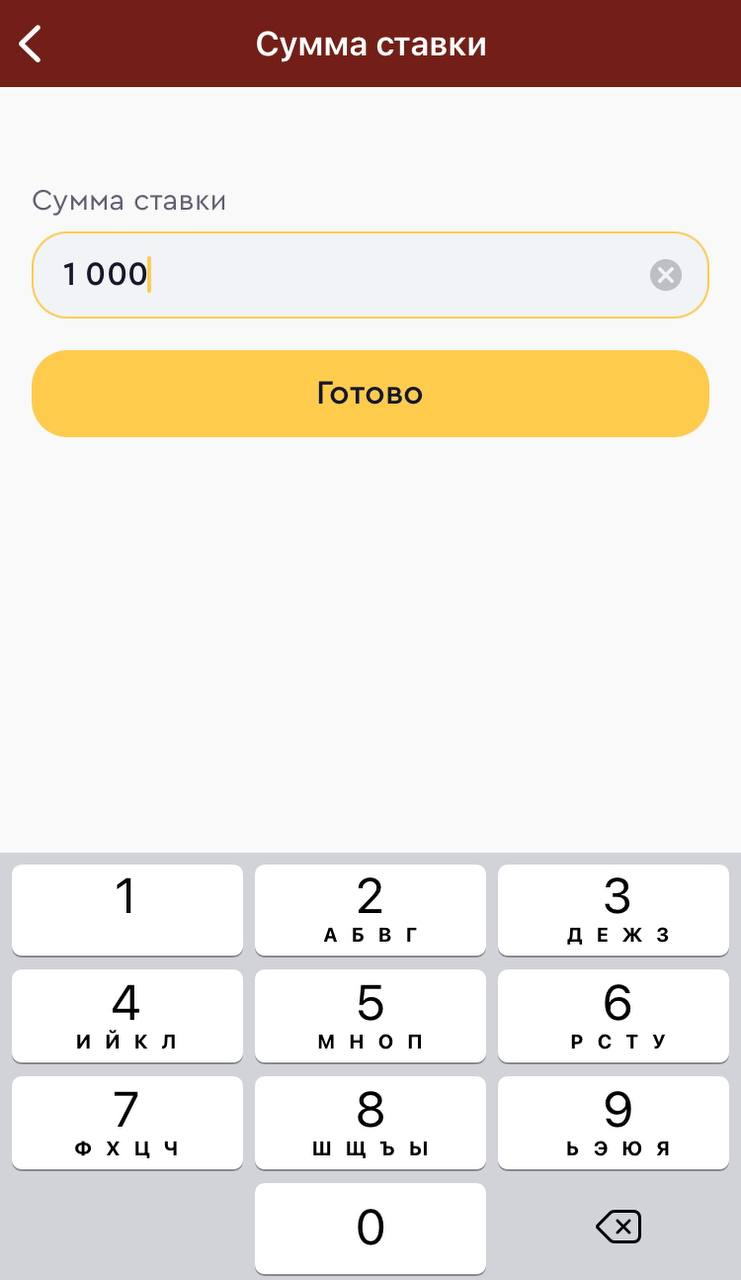Delete the last digit with backspace
741x1280 pixels.
pos(617,1227)
